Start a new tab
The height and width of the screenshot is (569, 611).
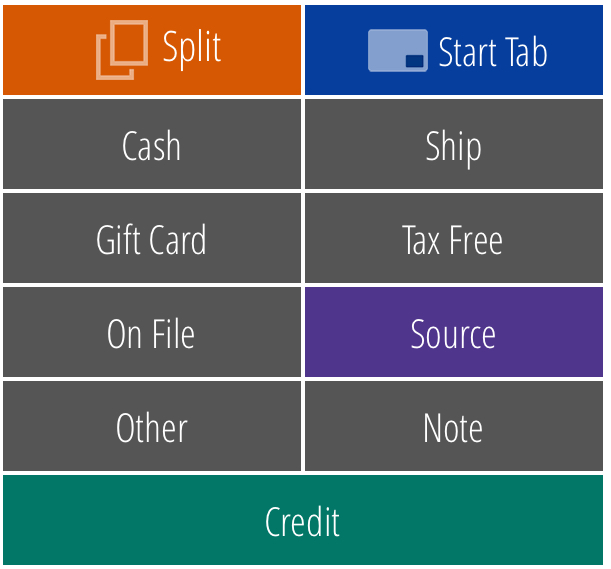tap(454, 50)
